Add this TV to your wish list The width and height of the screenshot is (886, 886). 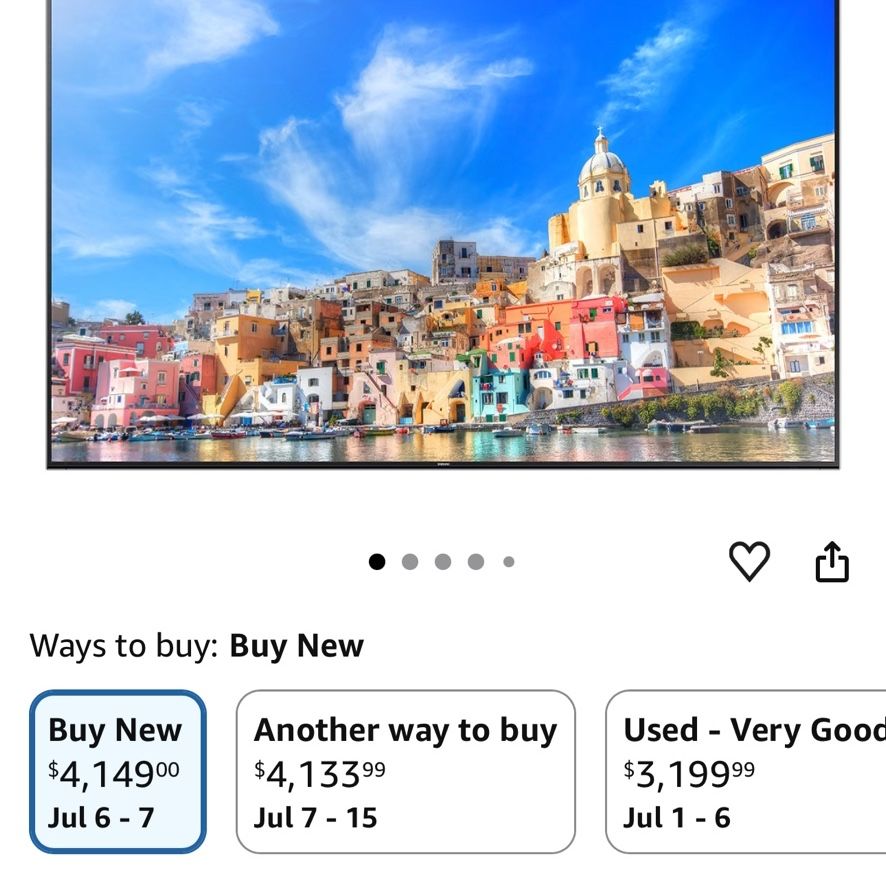click(x=749, y=561)
